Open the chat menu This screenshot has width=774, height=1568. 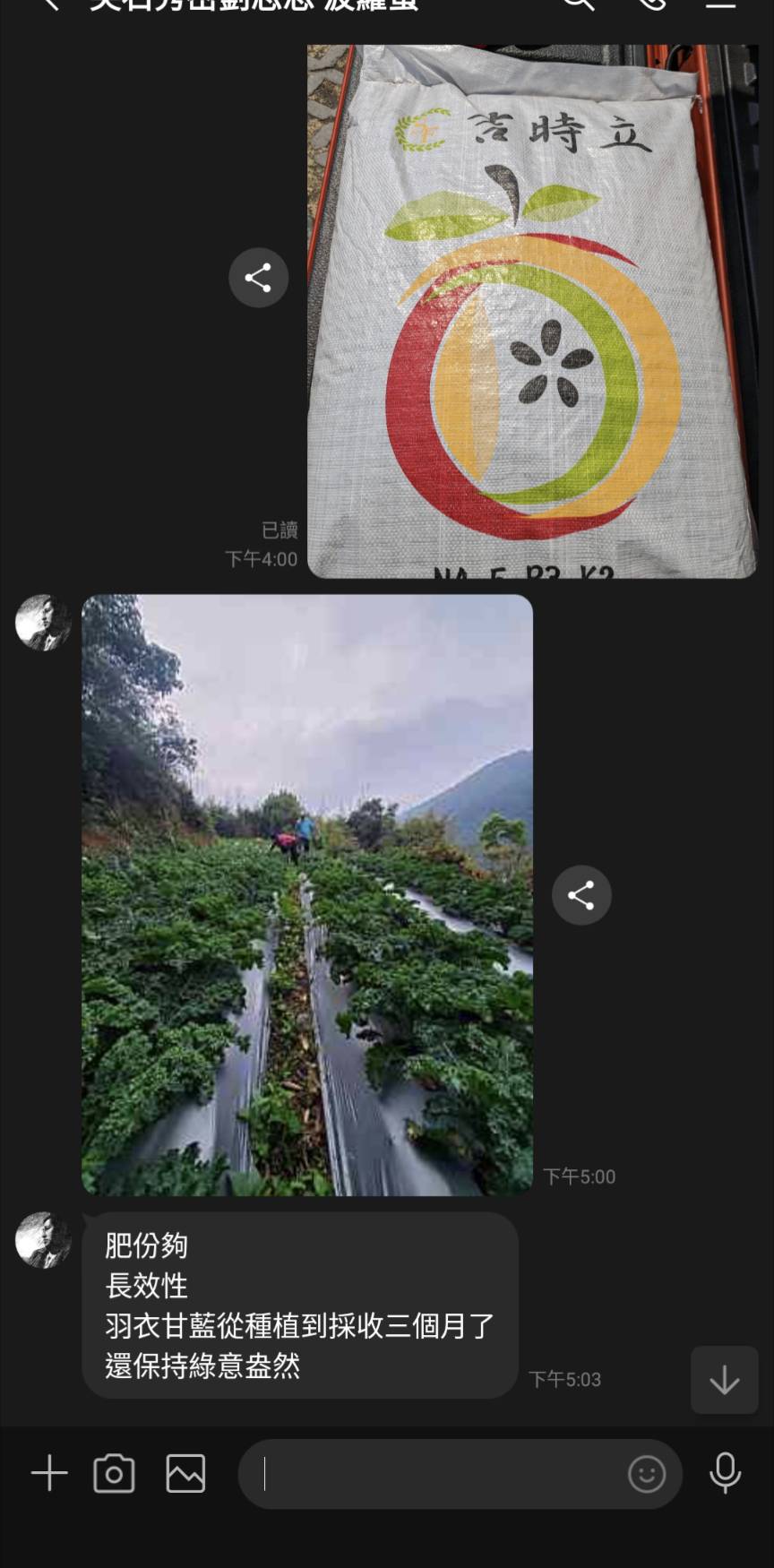720,4
